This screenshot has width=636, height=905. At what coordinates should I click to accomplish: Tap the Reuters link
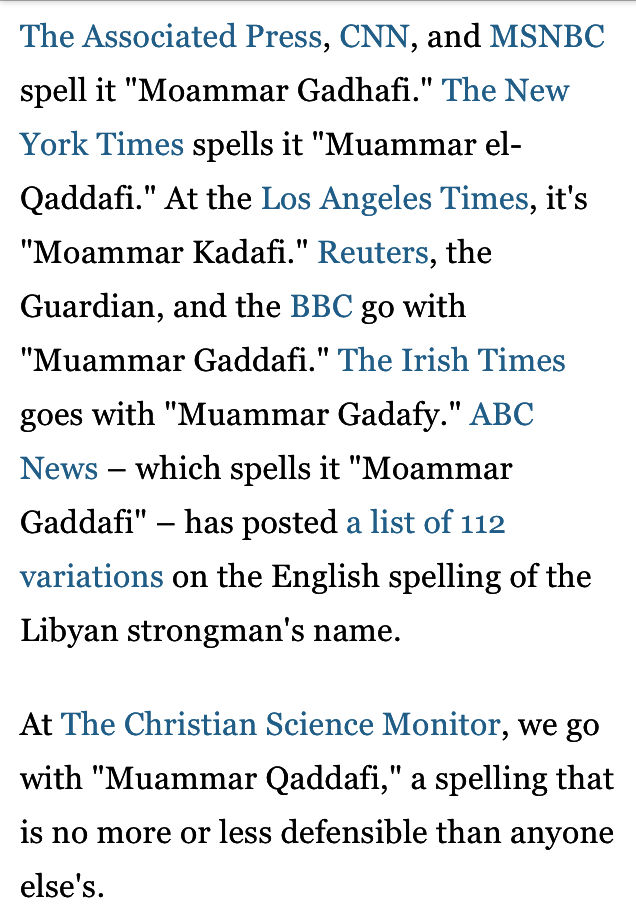point(373,253)
